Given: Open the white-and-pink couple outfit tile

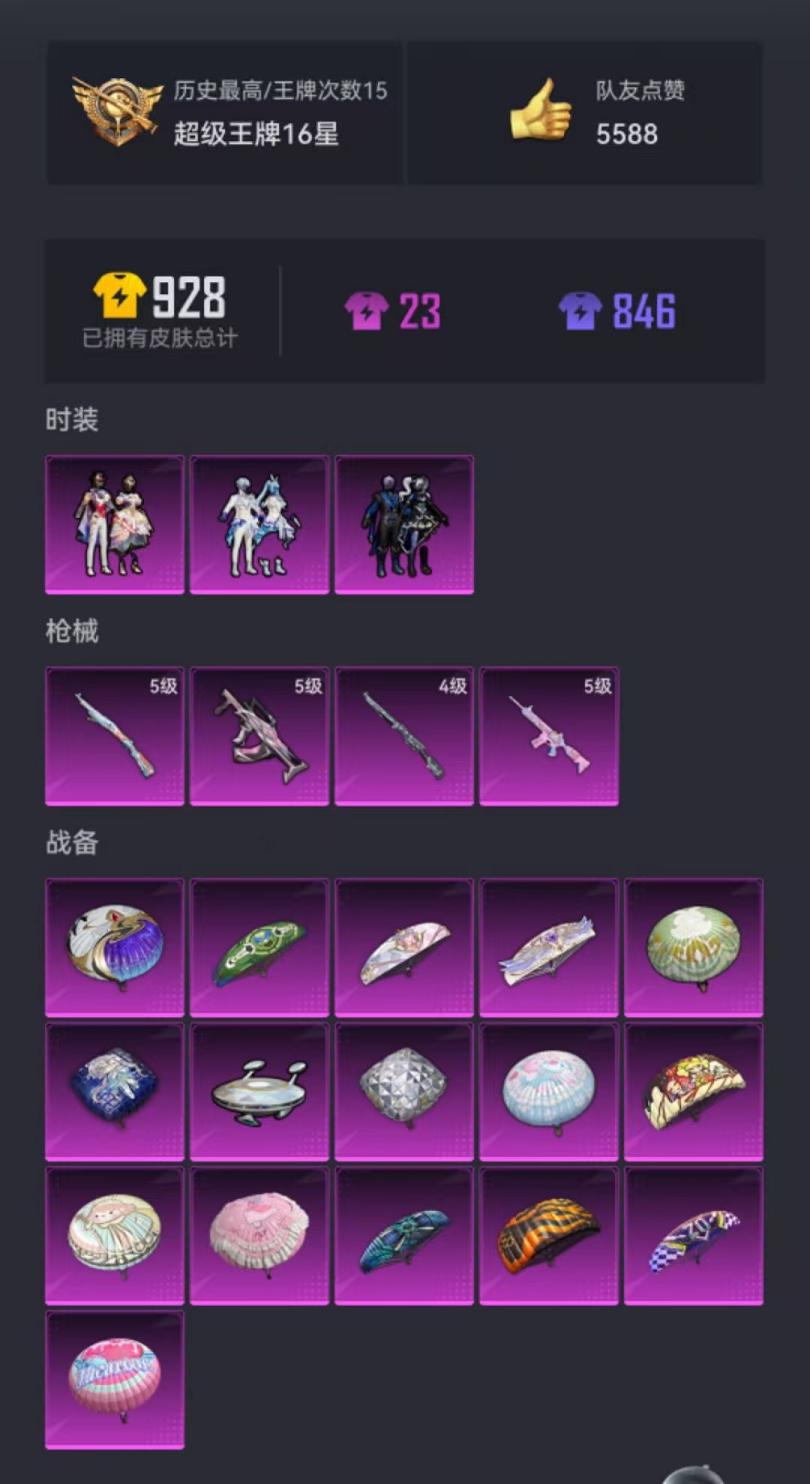Looking at the screenshot, I should (x=114, y=524).
